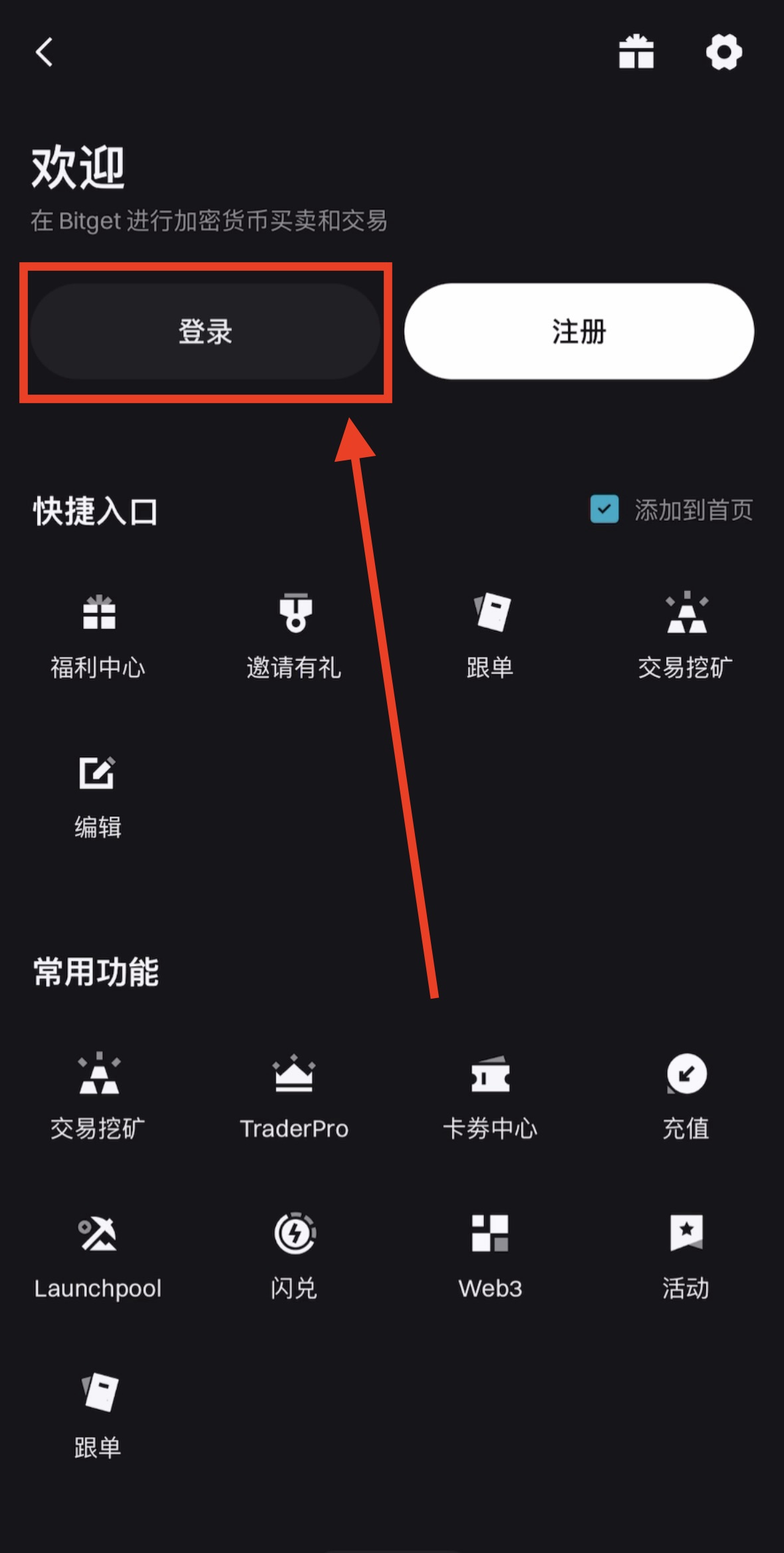Open 闪兑 quick convert
784x1553 pixels.
(294, 1254)
